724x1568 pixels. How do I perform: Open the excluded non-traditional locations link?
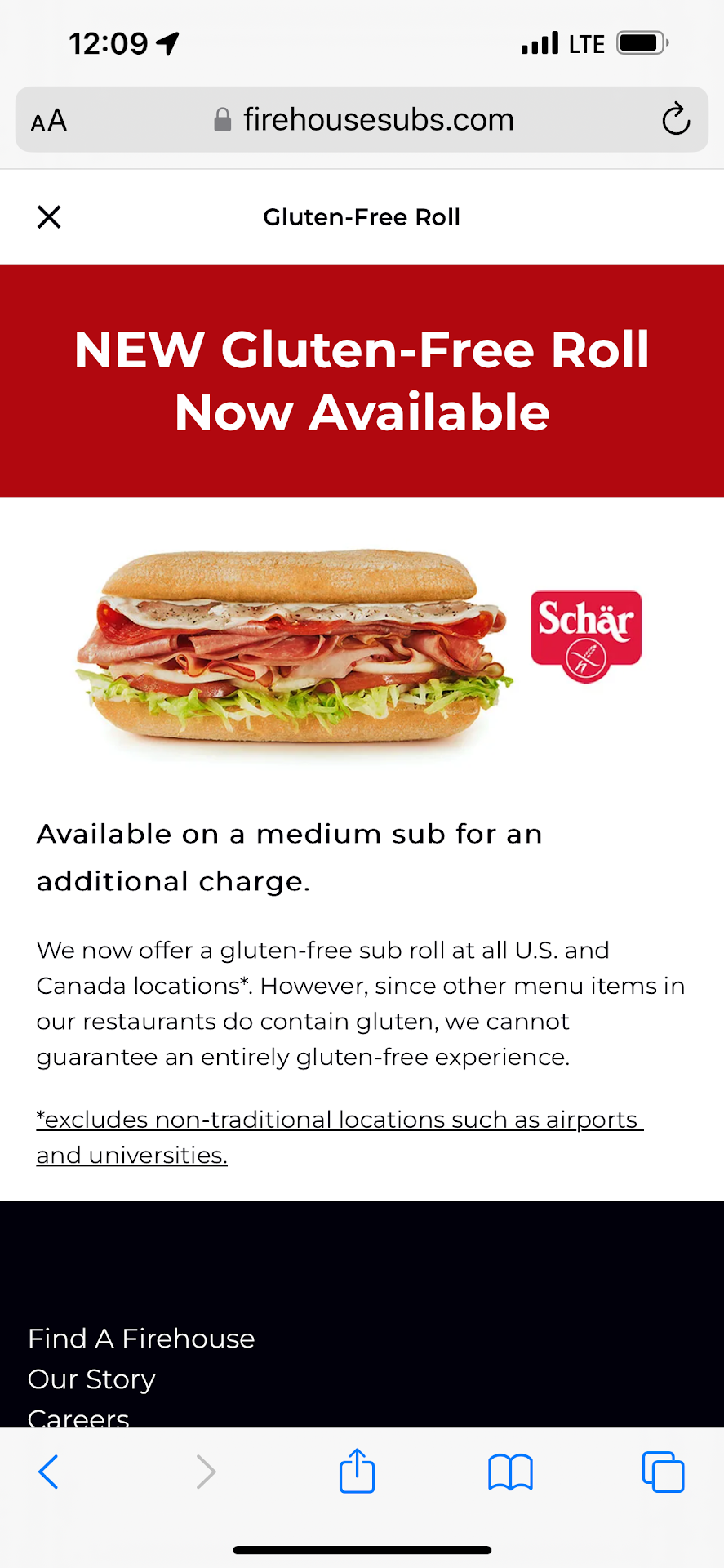339,1136
